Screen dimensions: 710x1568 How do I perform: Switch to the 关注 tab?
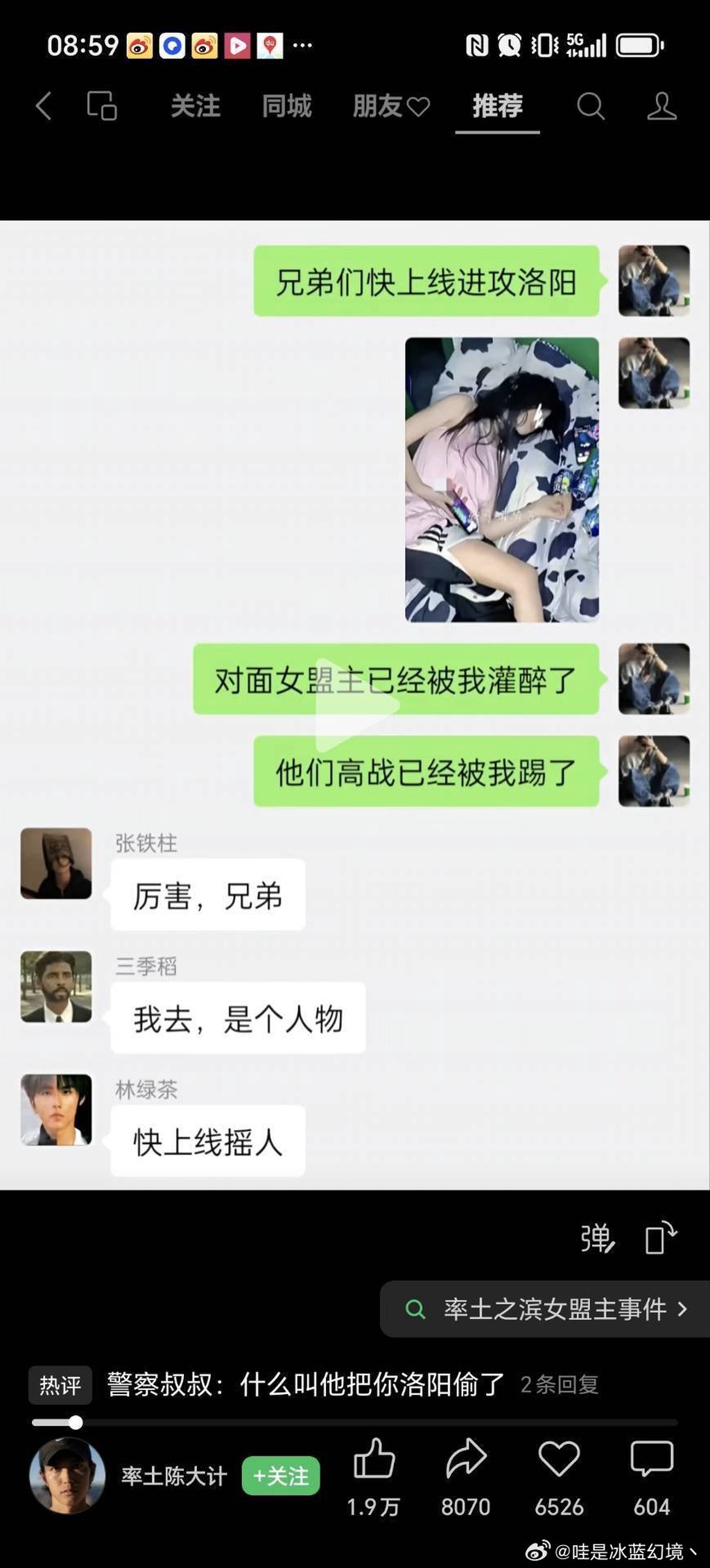[x=195, y=106]
